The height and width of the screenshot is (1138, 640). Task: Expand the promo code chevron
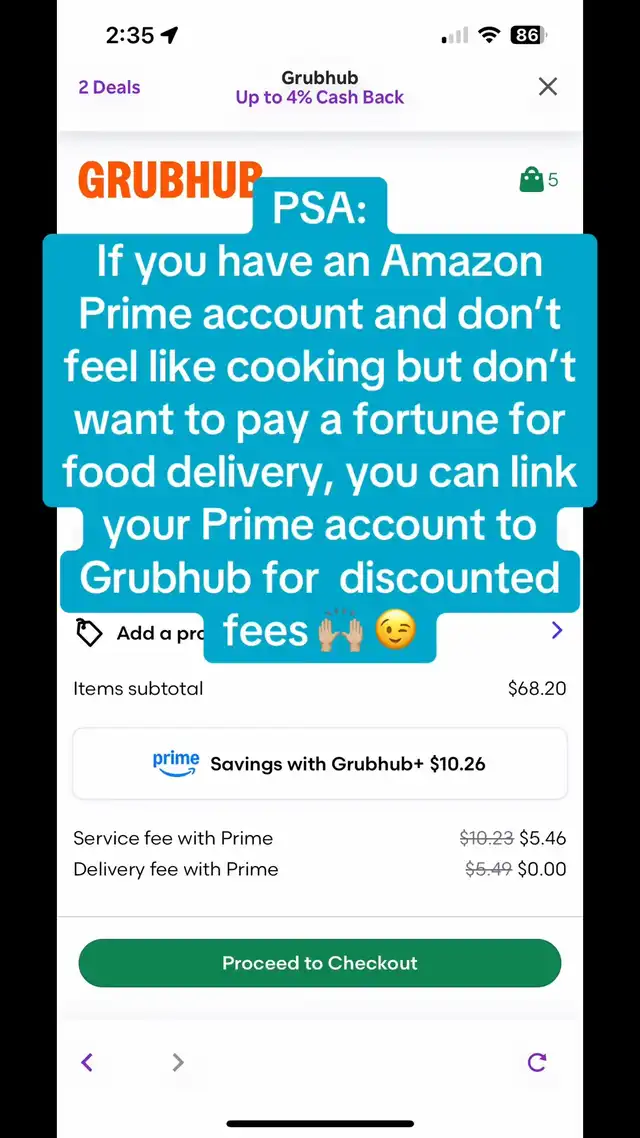coord(557,631)
